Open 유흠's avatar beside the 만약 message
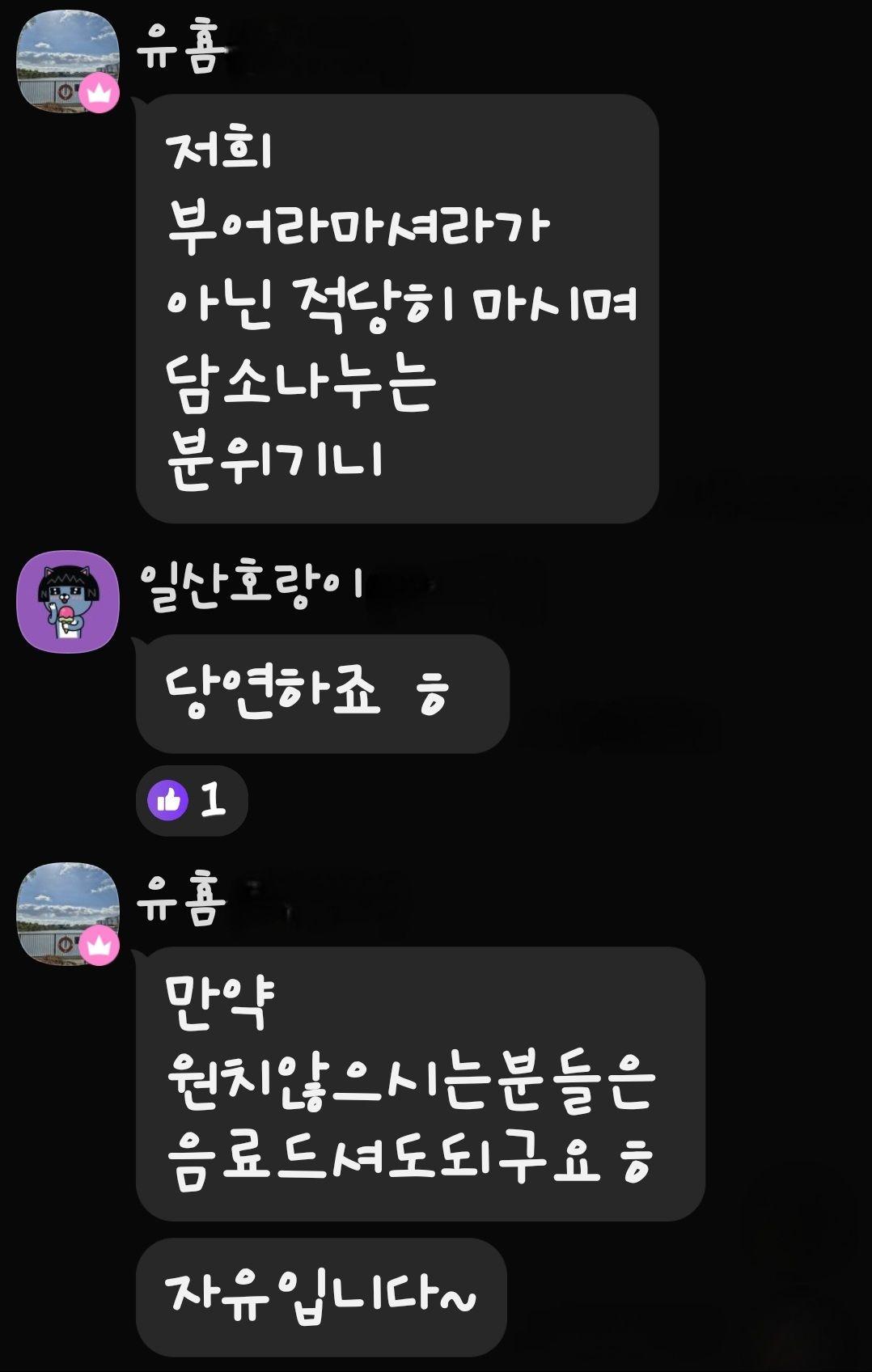 coord(68,913)
